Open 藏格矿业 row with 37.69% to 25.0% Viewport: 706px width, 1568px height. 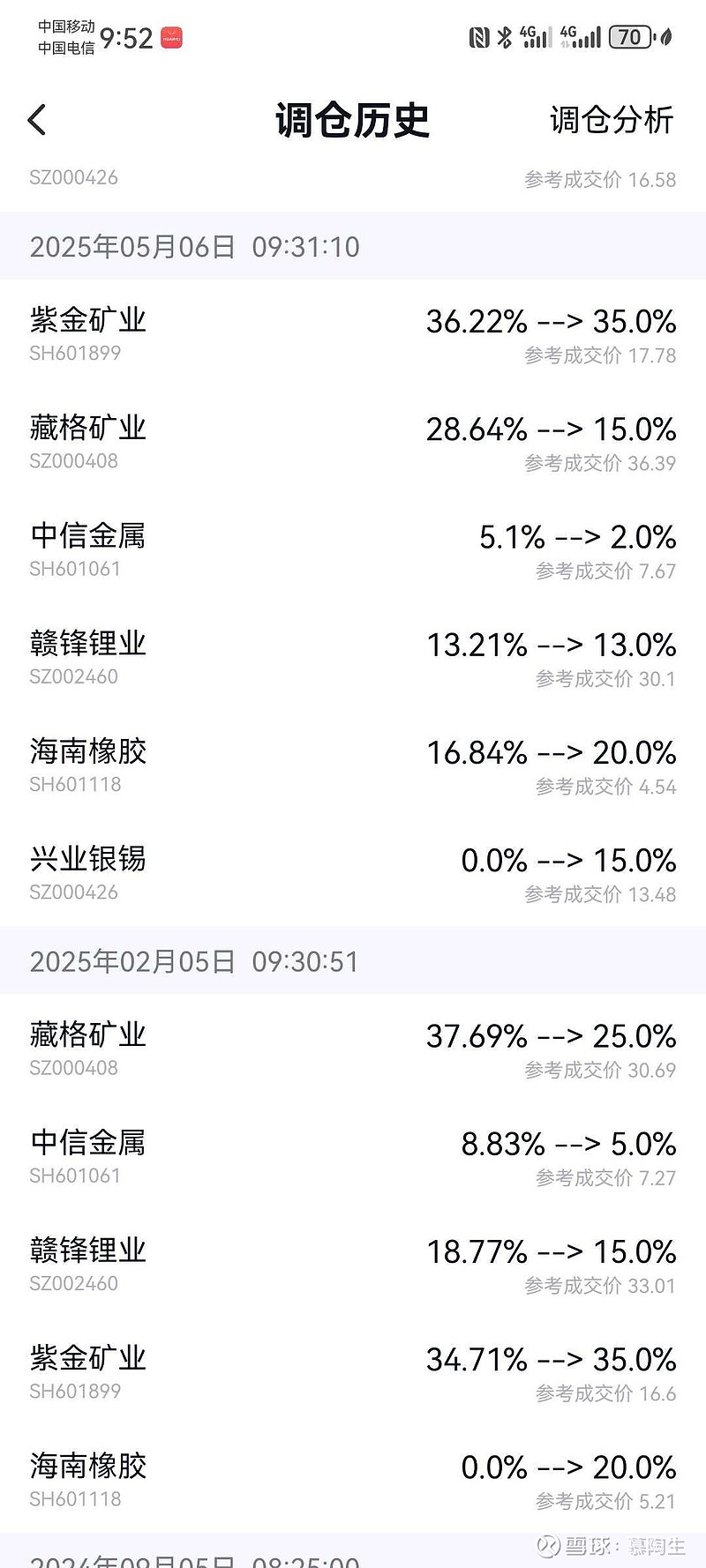pos(353,1049)
